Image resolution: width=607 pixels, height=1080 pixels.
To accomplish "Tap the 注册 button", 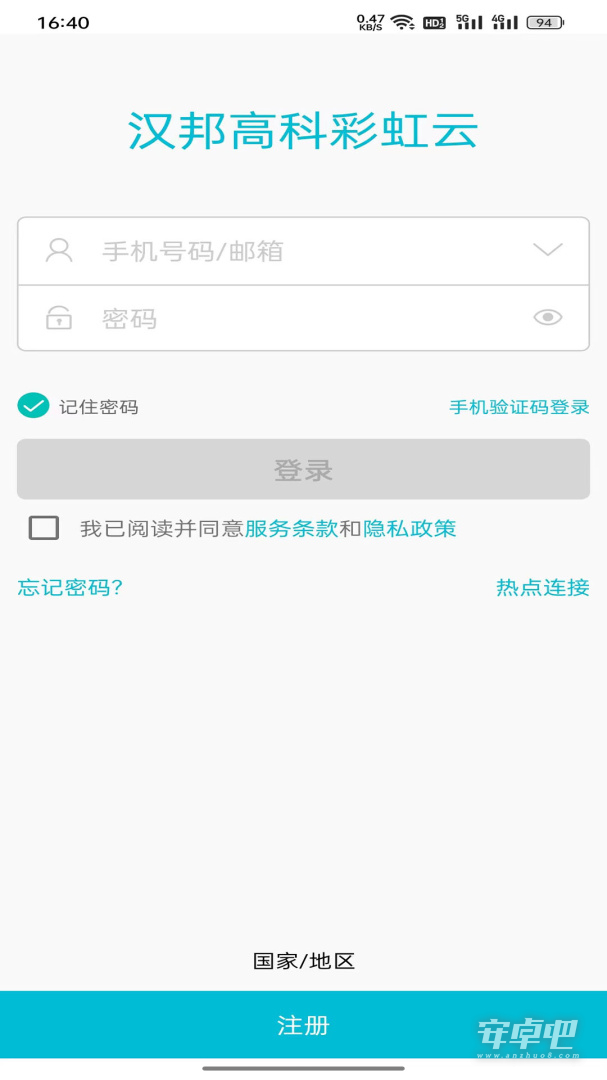I will 303,1025.
